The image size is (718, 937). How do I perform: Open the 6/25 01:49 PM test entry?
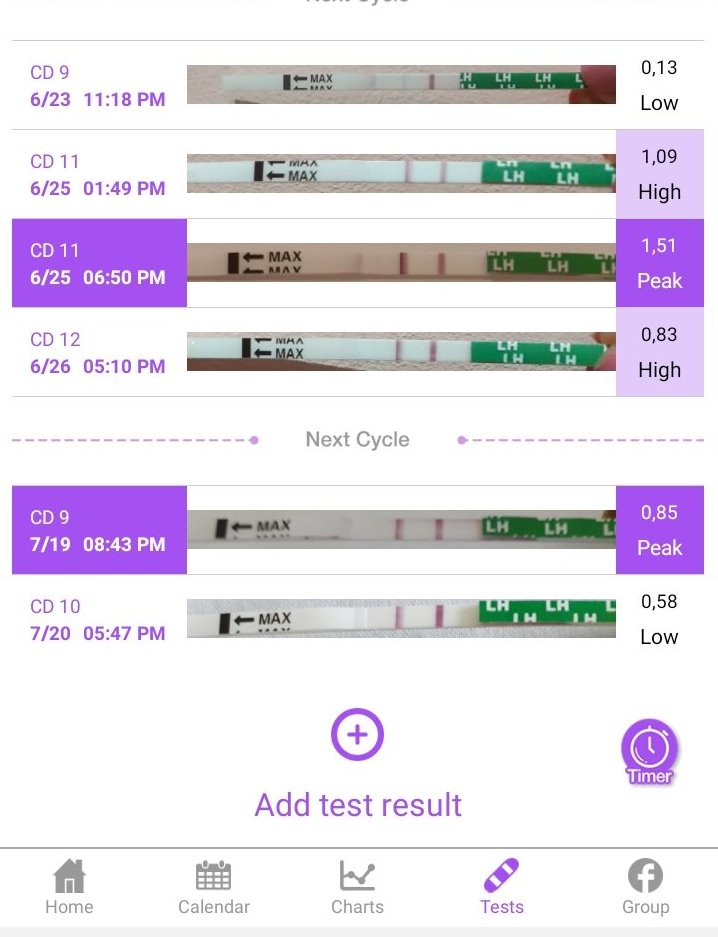point(98,175)
